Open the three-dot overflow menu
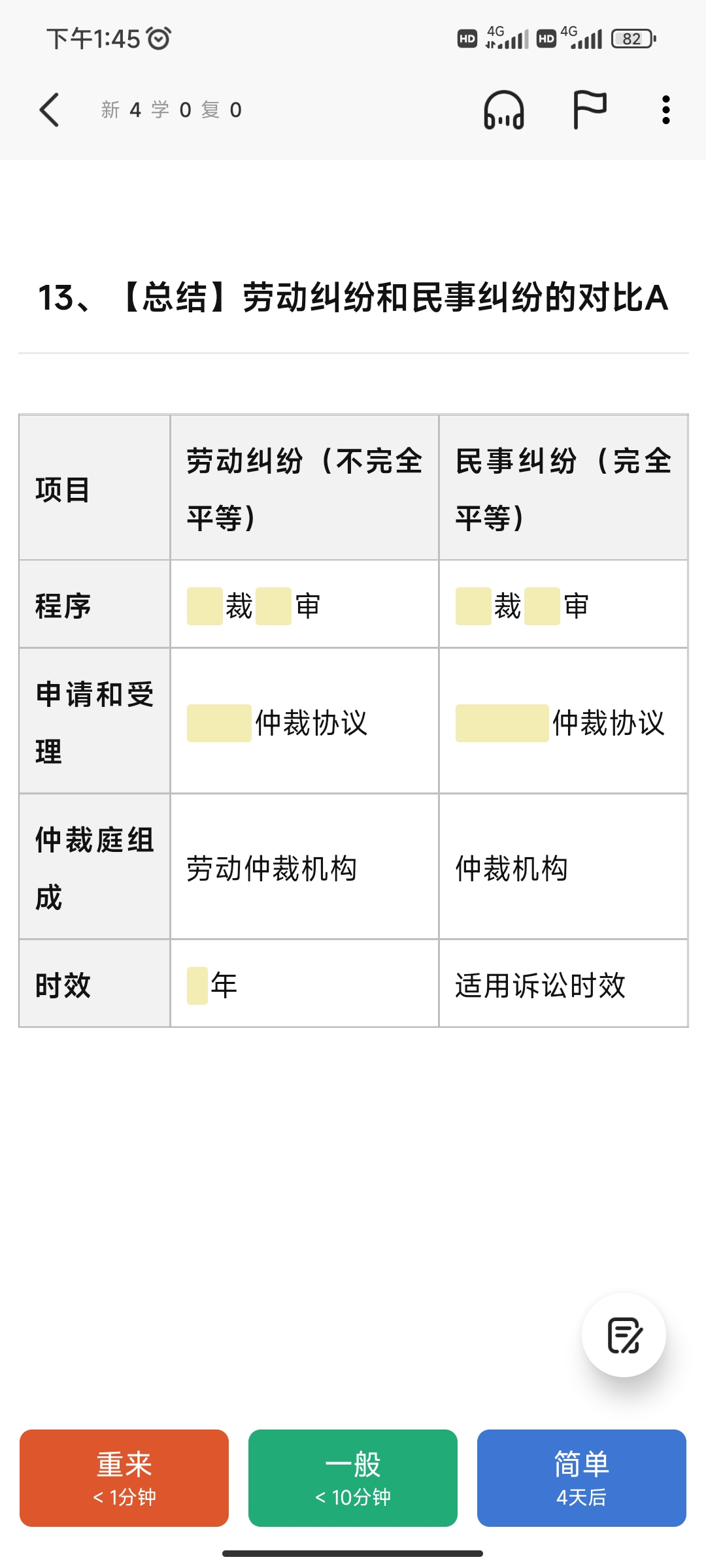This screenshot has width=706, height=1568. (x=665, y=110)
